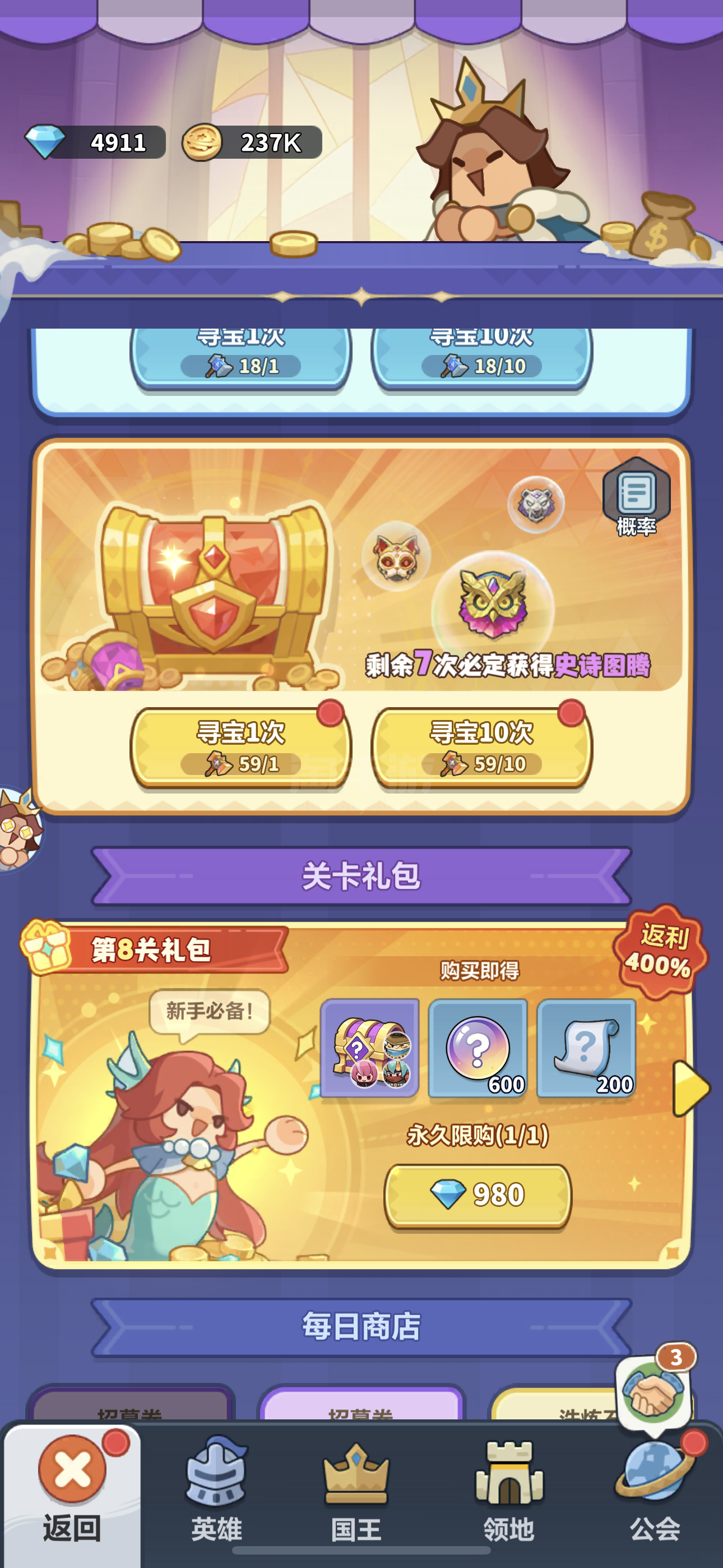This screenshot has width=723, height=1568.
Task: View the 200 mystery scroll reward
Action: pos(586,1048)
